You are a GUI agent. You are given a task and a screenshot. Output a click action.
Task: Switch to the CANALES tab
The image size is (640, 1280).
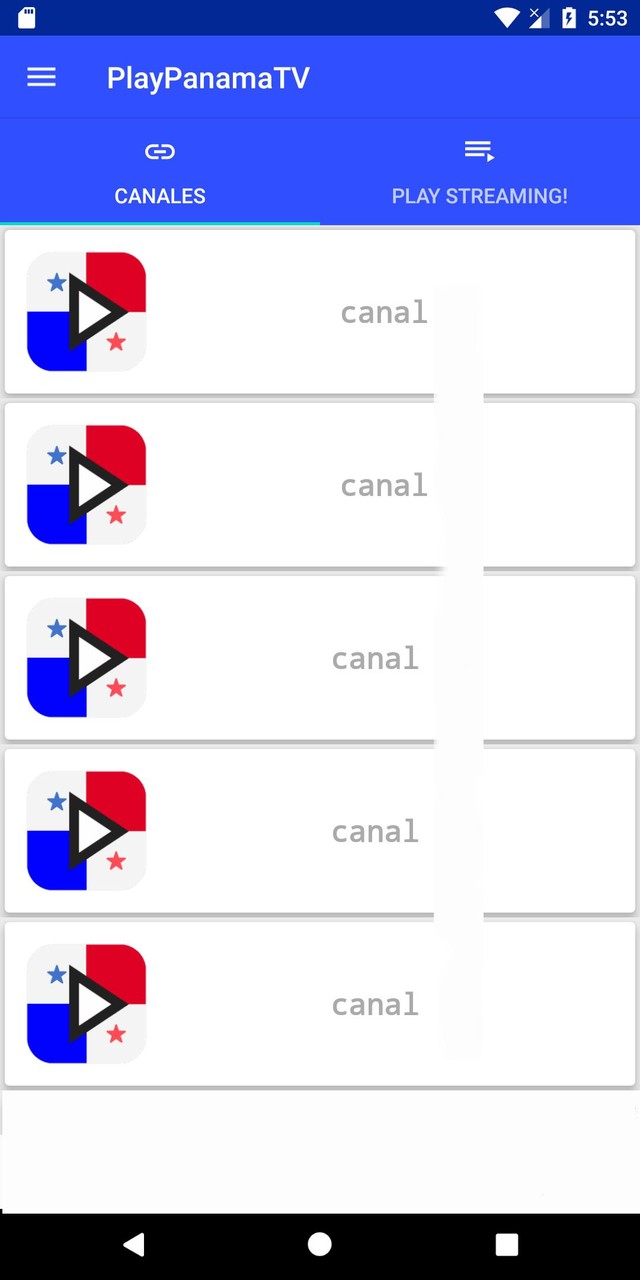[160, 173]
